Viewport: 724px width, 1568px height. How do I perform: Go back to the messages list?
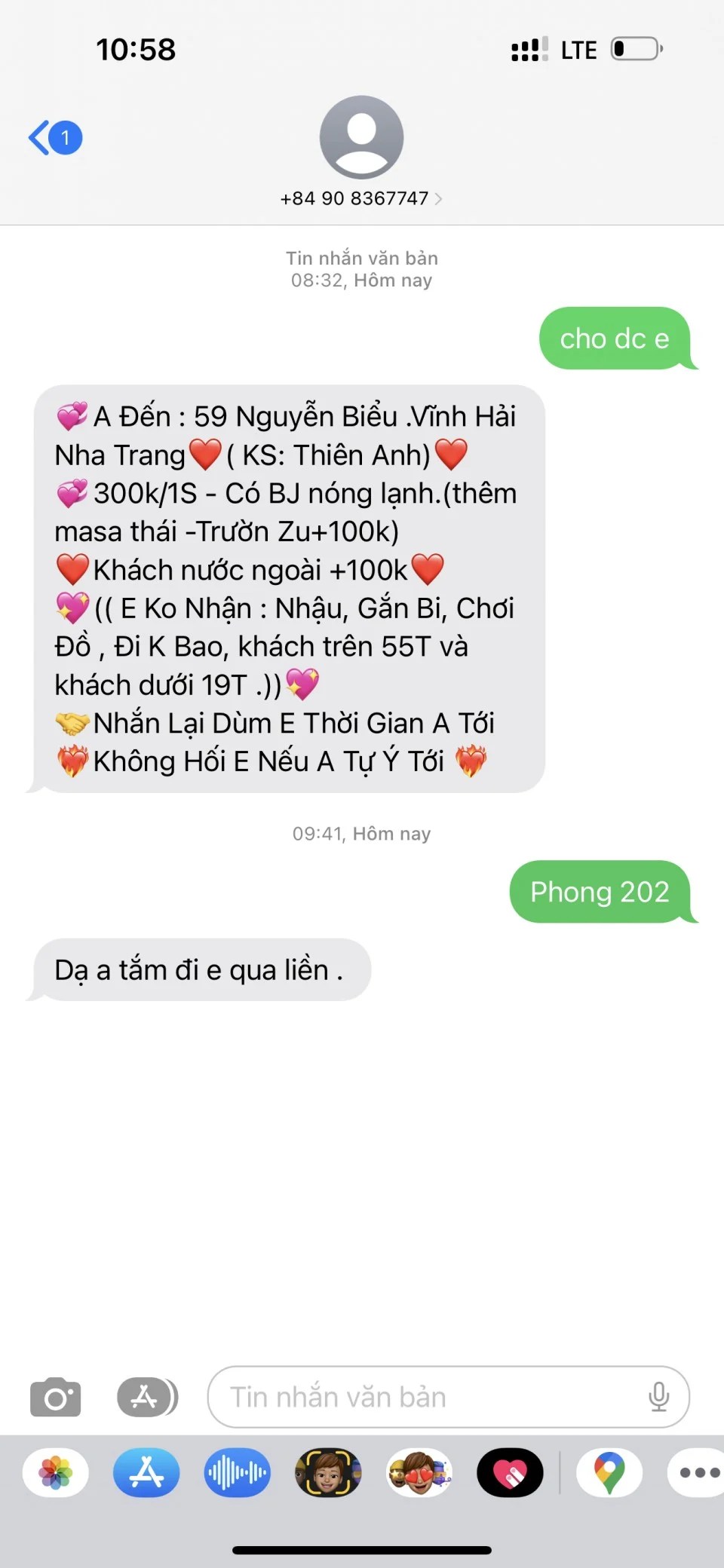click(x=55, y=138)
